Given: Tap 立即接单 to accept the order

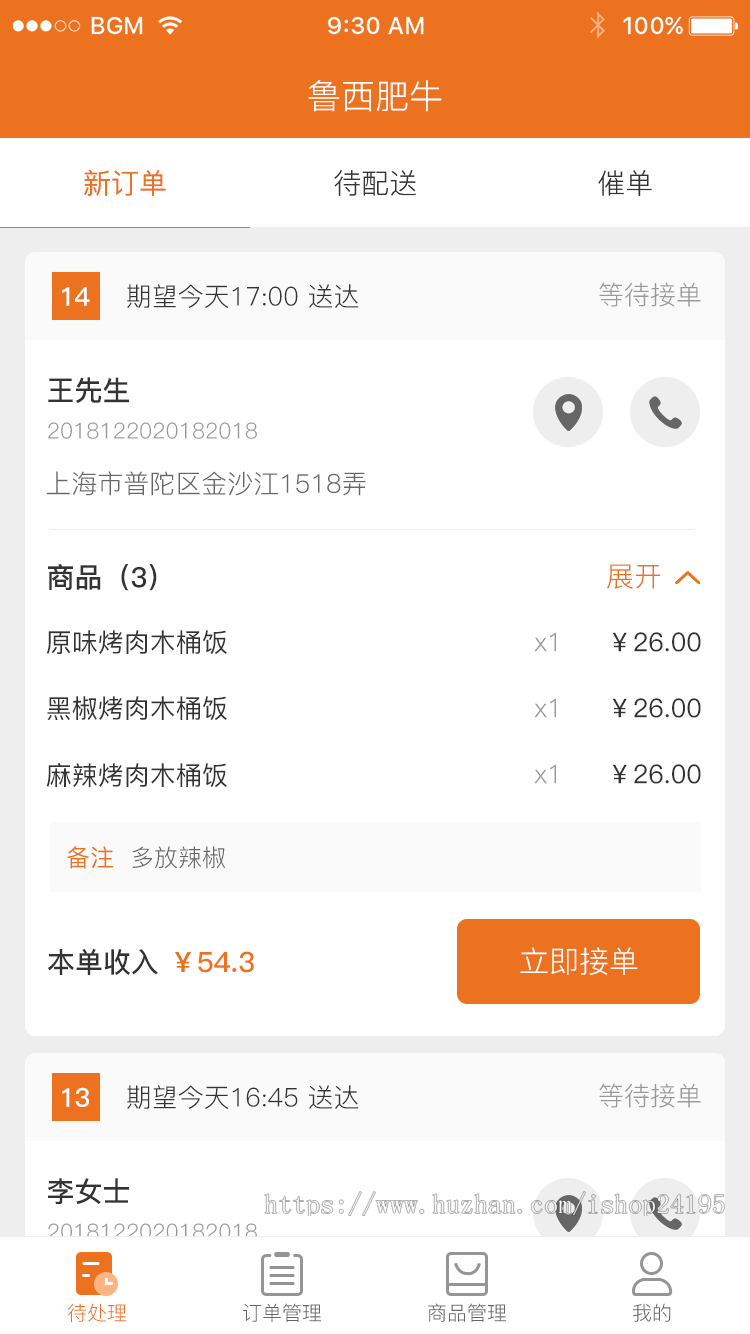Looking at the screenshot, I should (578, 961).
